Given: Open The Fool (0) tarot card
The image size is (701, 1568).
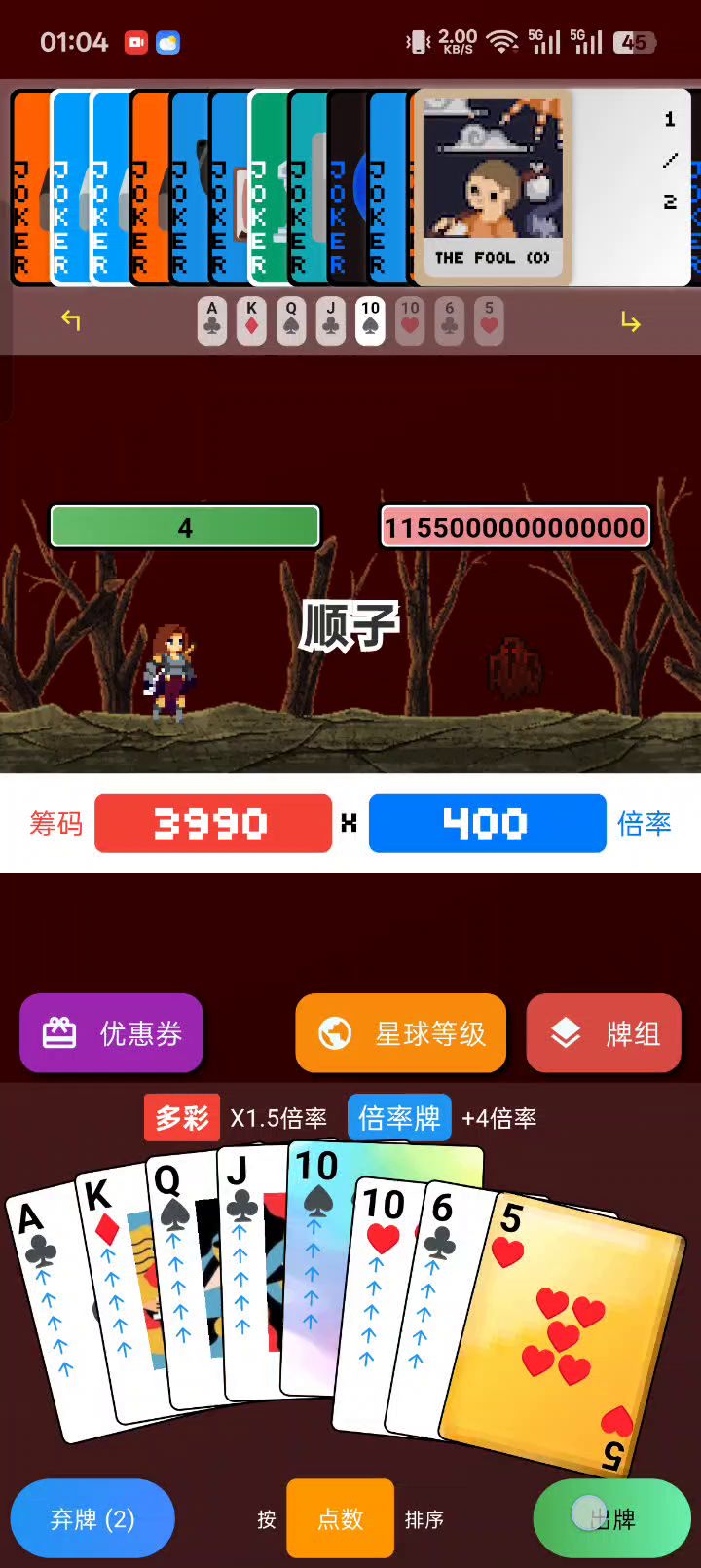Looking at the screenshot, I should coord(493,187).
